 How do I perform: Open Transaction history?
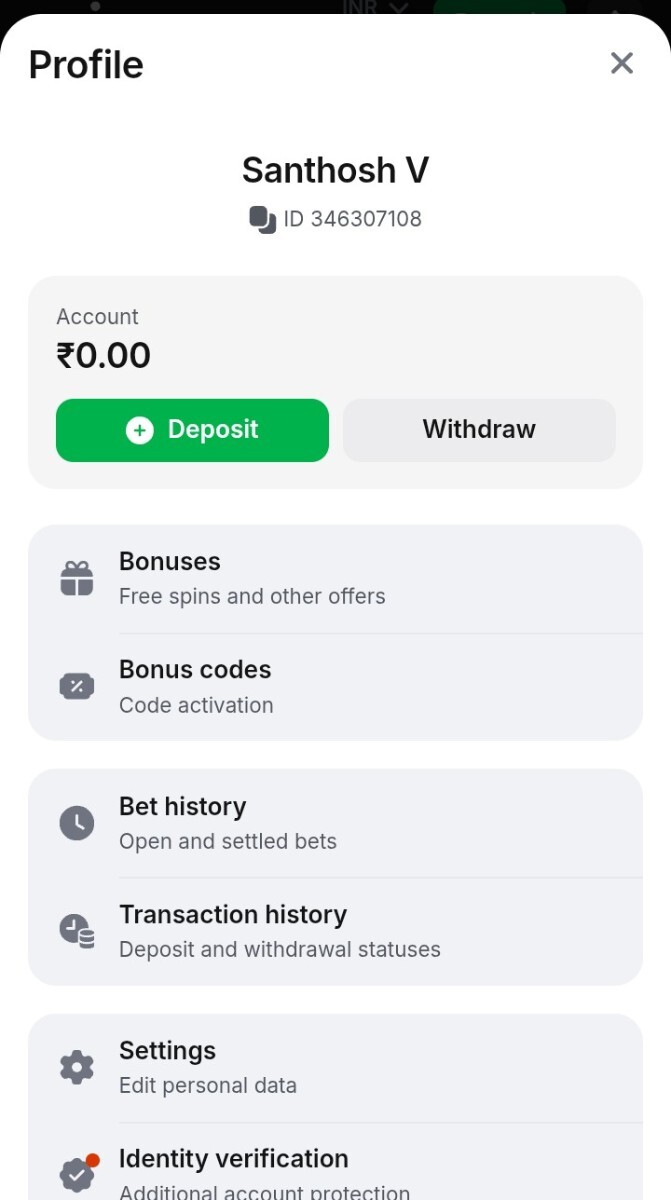335,931
